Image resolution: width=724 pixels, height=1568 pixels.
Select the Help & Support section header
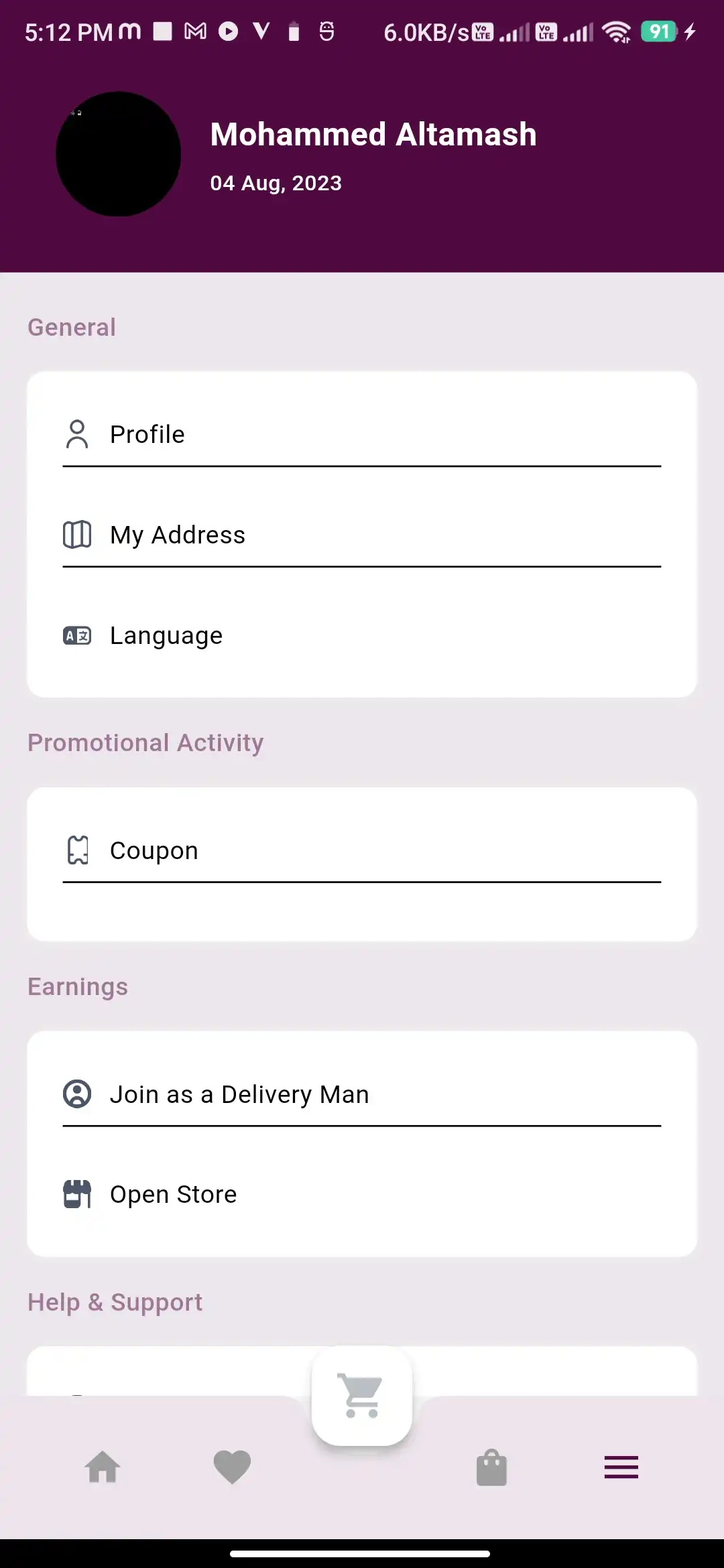[115, 1301]
